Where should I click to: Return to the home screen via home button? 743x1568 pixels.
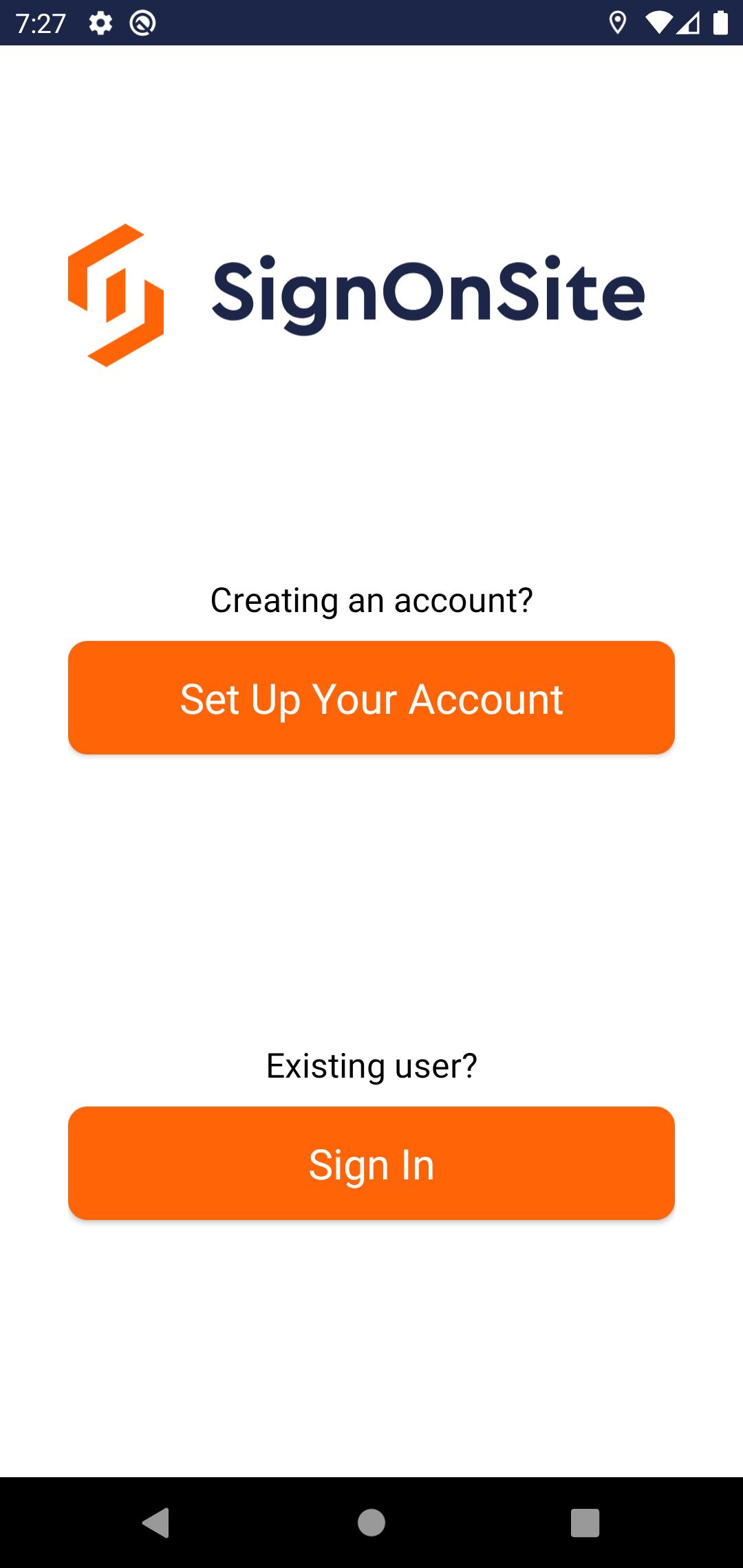tap(371, 1522)
